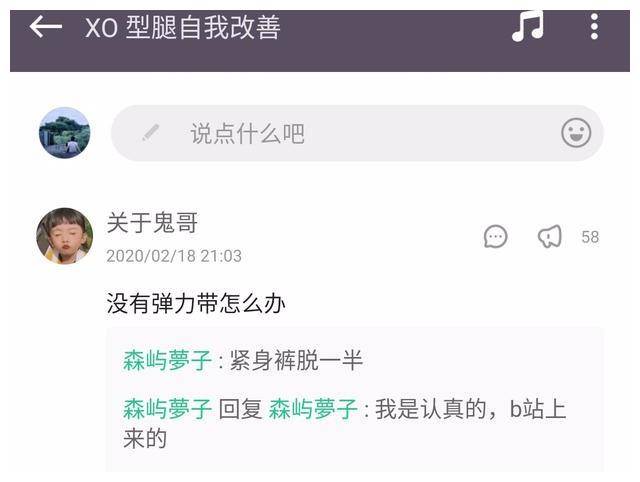Open 关于鬼哥's profile avatar
The image size is (640, 482).
(x=65, y=236)
